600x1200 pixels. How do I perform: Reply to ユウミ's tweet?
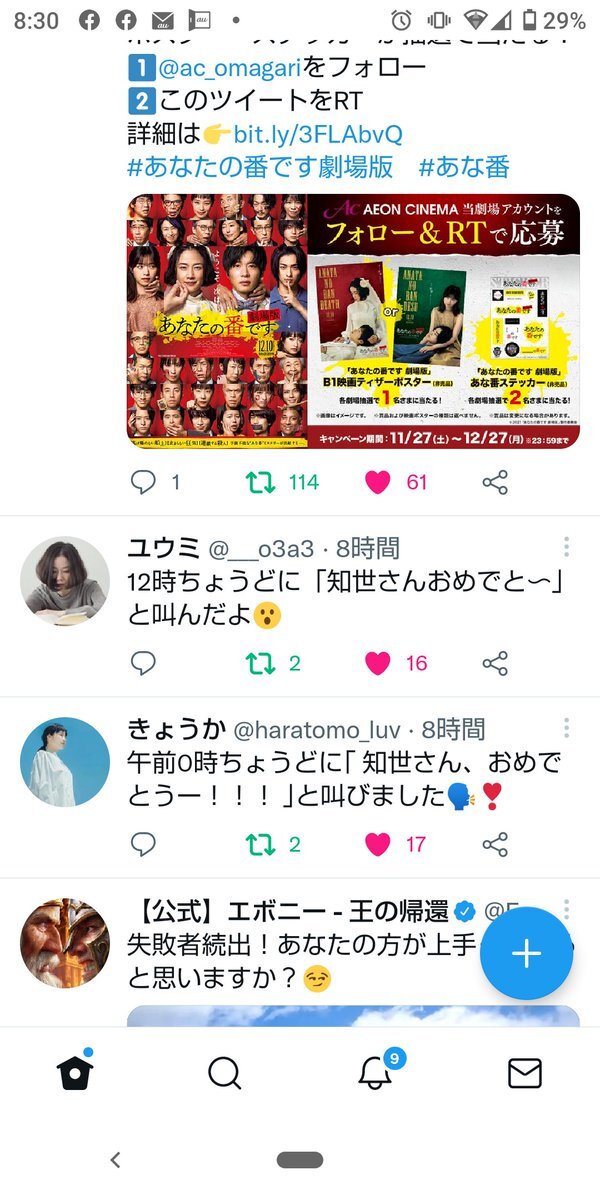tap(144, 663)
